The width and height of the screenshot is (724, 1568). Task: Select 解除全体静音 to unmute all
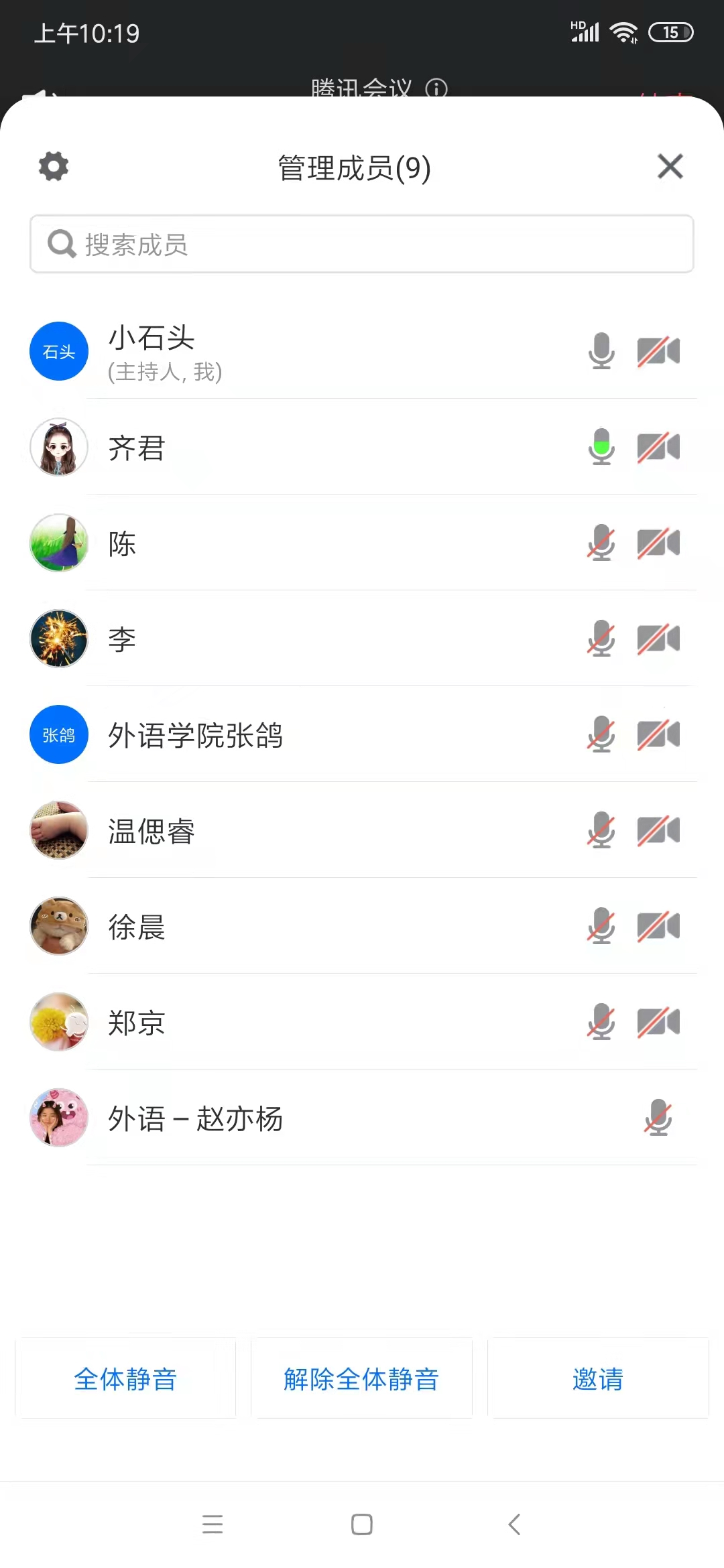point(361,1379)
